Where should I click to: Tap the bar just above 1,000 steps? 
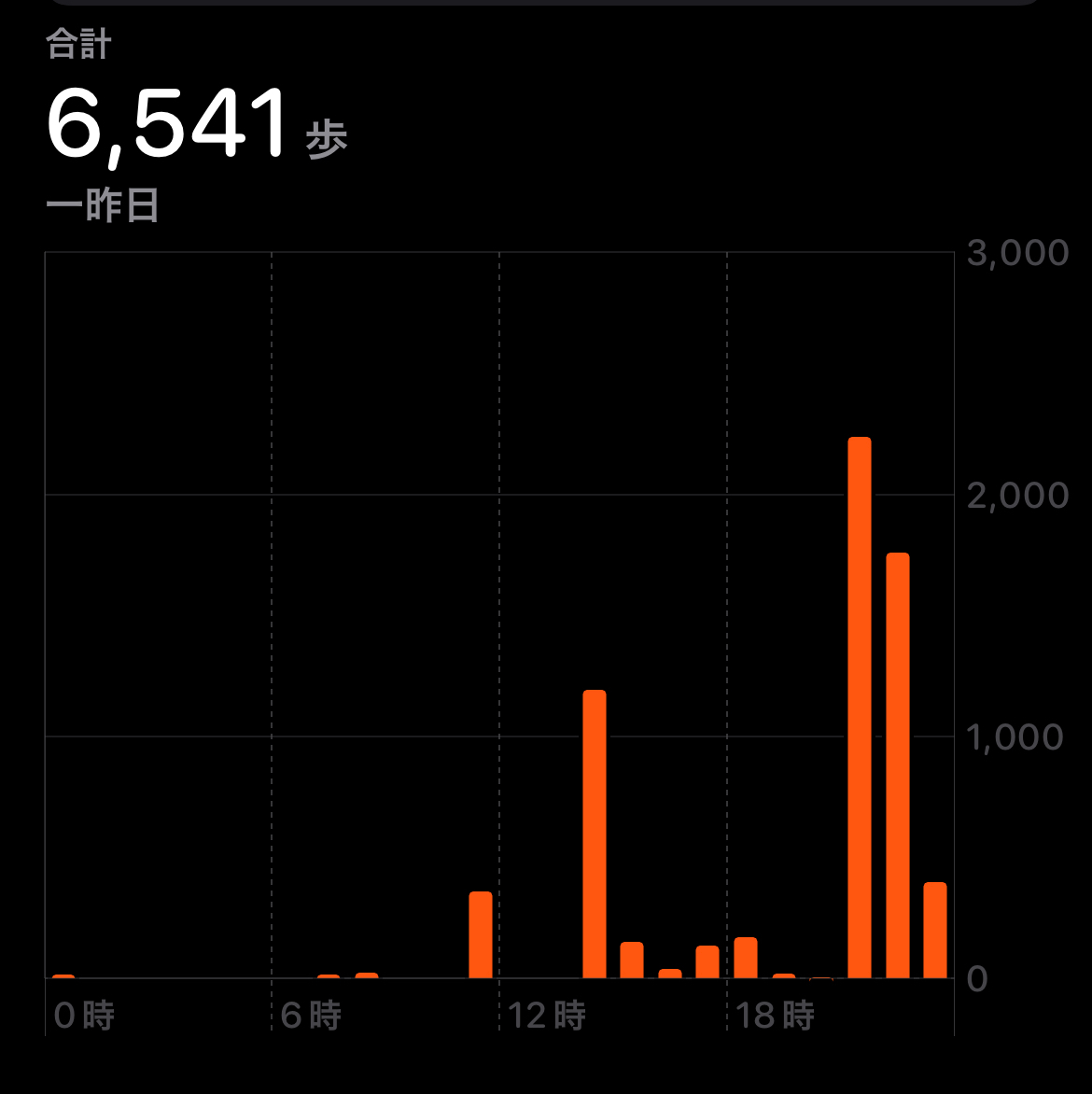(x=595, y=834)
